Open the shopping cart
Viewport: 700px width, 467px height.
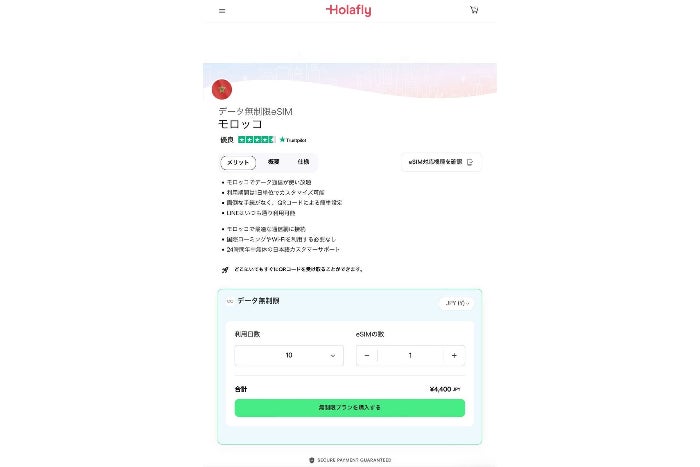(473, 10)
